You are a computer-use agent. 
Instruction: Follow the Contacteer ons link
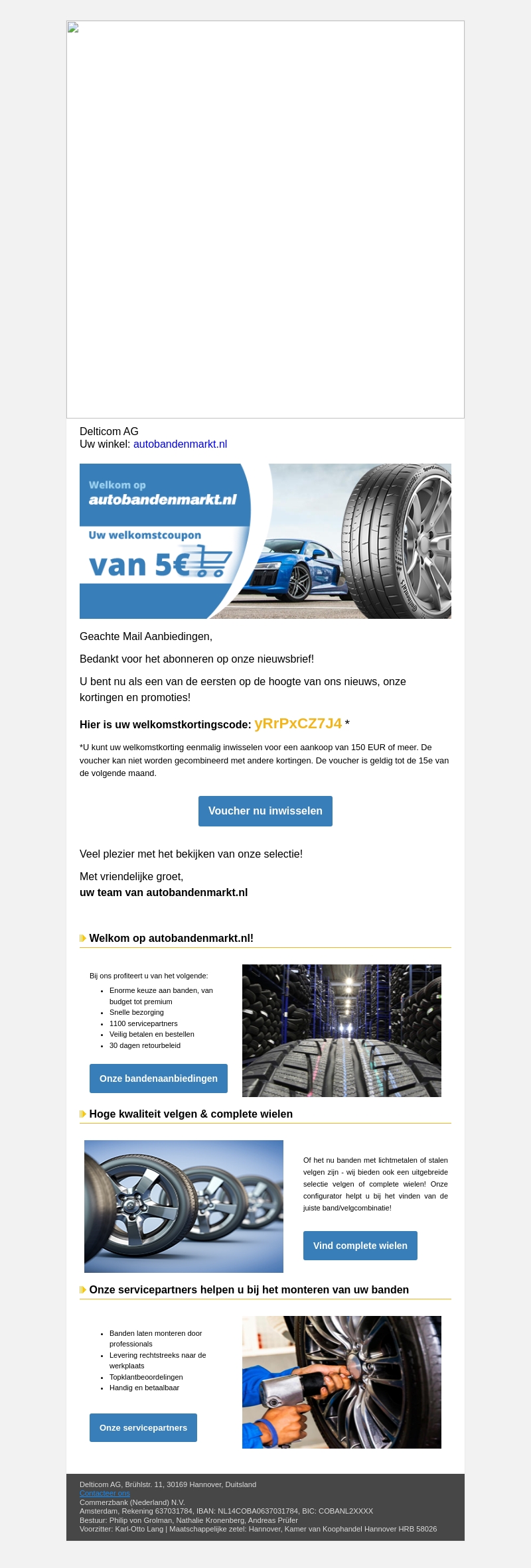pos(105,1493)
